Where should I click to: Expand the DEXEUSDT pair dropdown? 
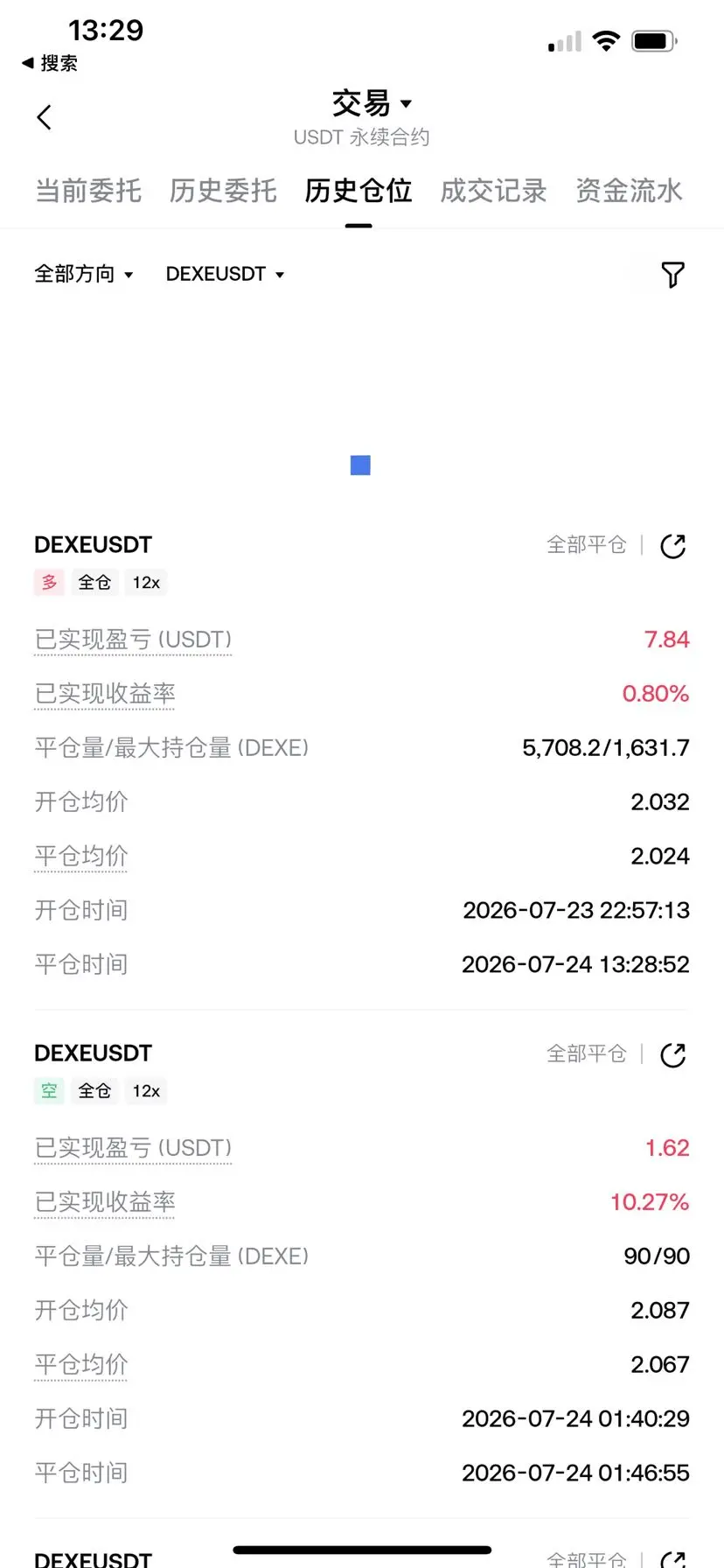pyautogui.click(x=226, y=274)
